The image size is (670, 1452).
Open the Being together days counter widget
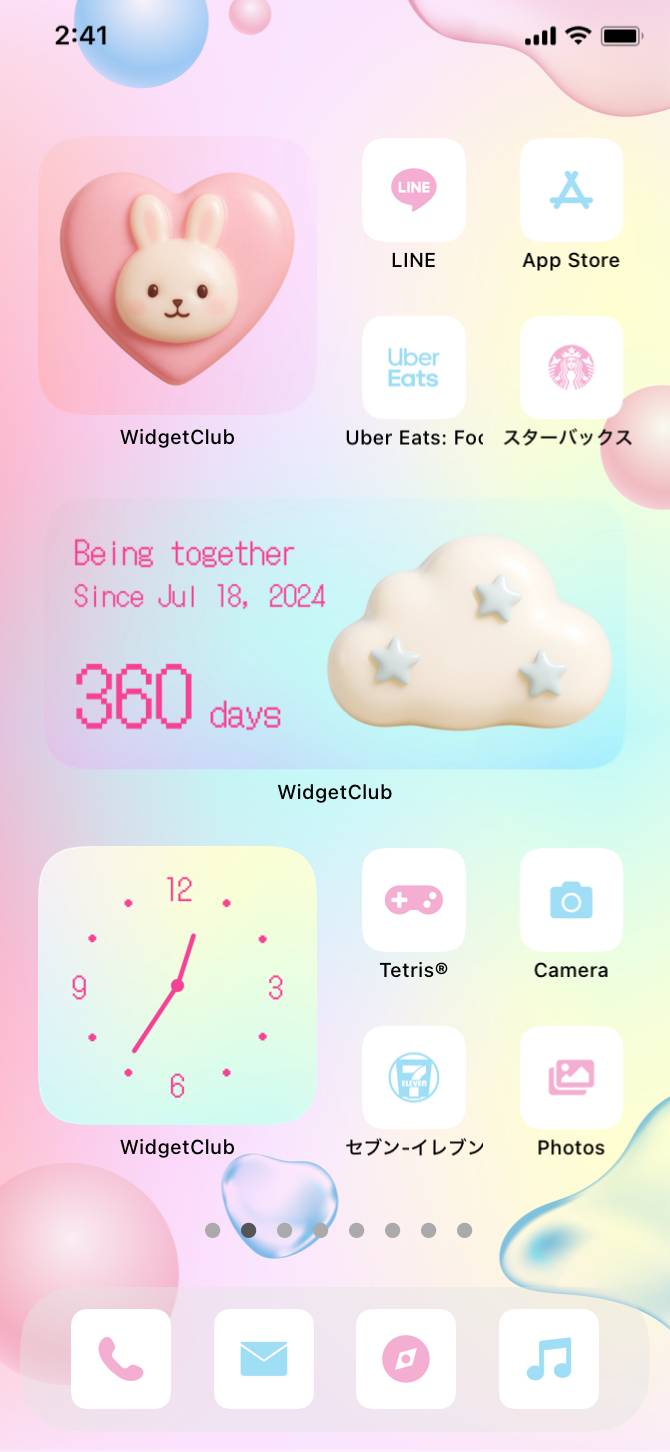pos(335,634)
